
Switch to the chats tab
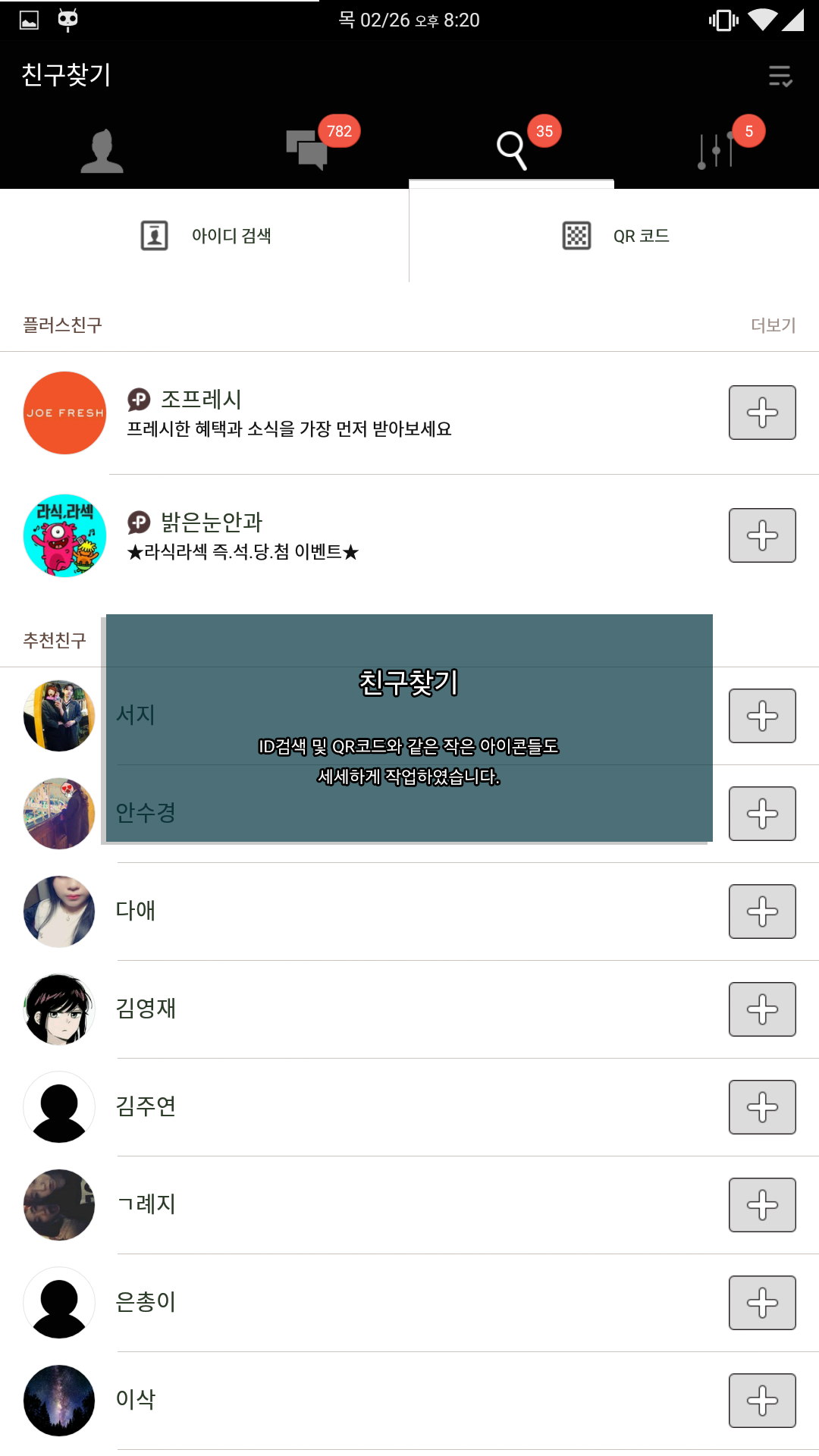(x=307, y=150)
